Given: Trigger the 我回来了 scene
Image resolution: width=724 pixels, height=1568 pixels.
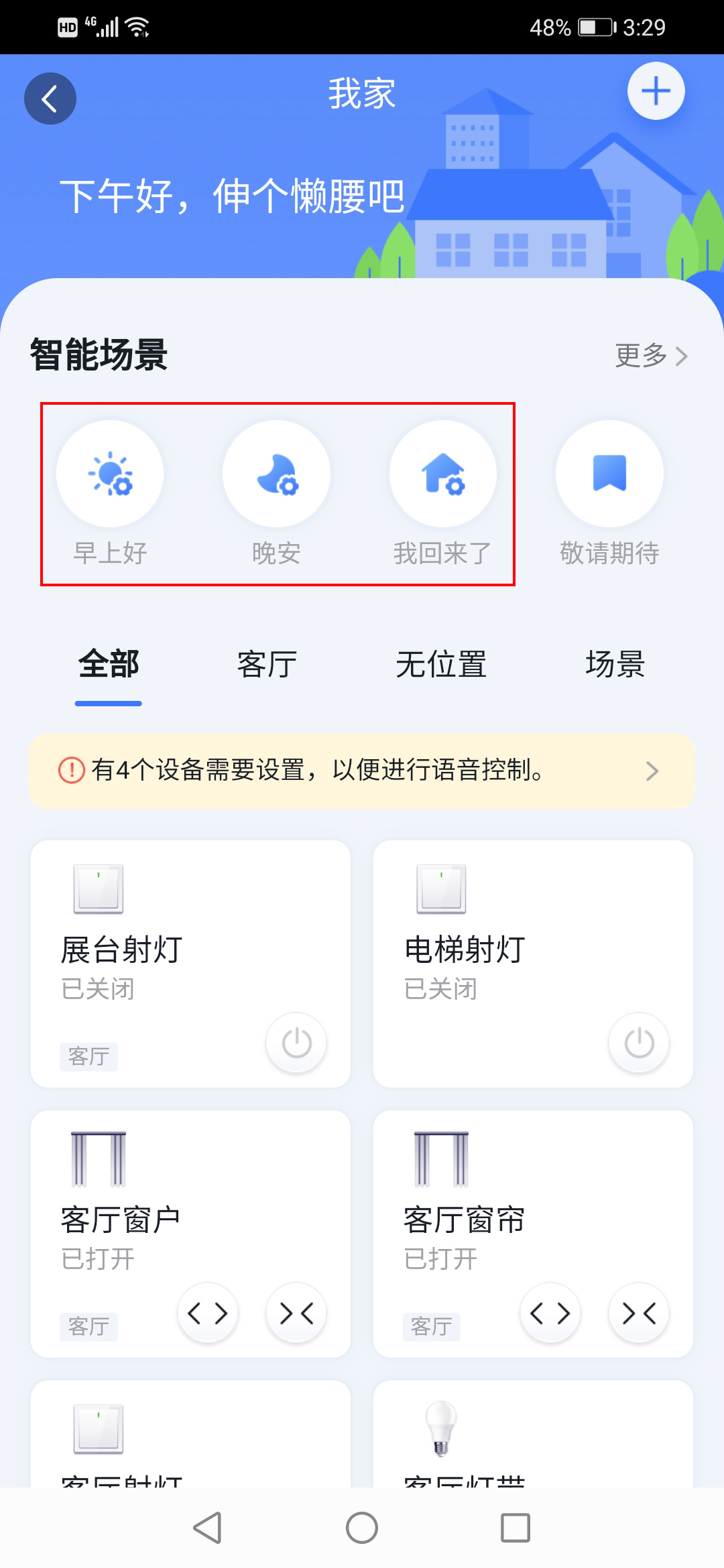Looking at the screenshot, I should click(442, 474).
